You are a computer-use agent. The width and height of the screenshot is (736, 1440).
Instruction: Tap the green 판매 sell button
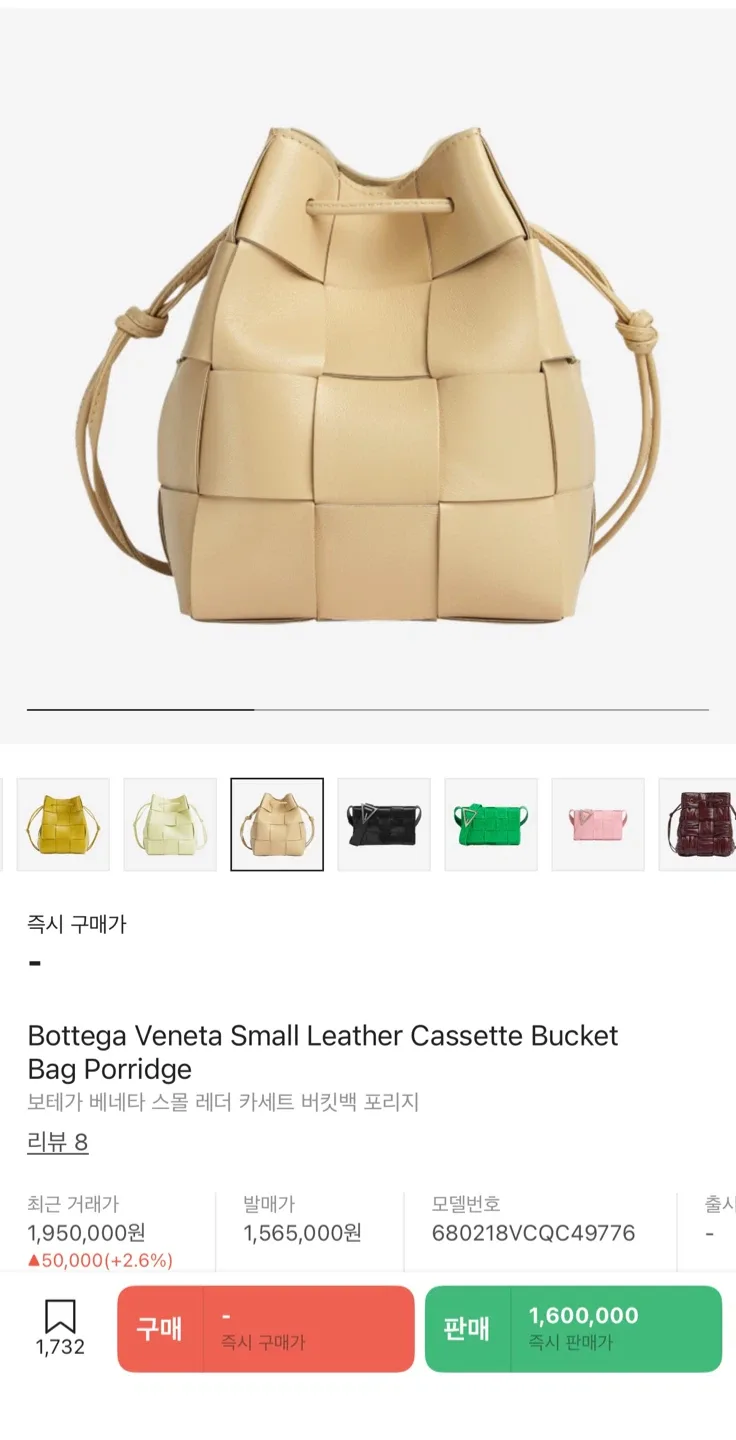pyautogui.click(x=573, y=1329)
